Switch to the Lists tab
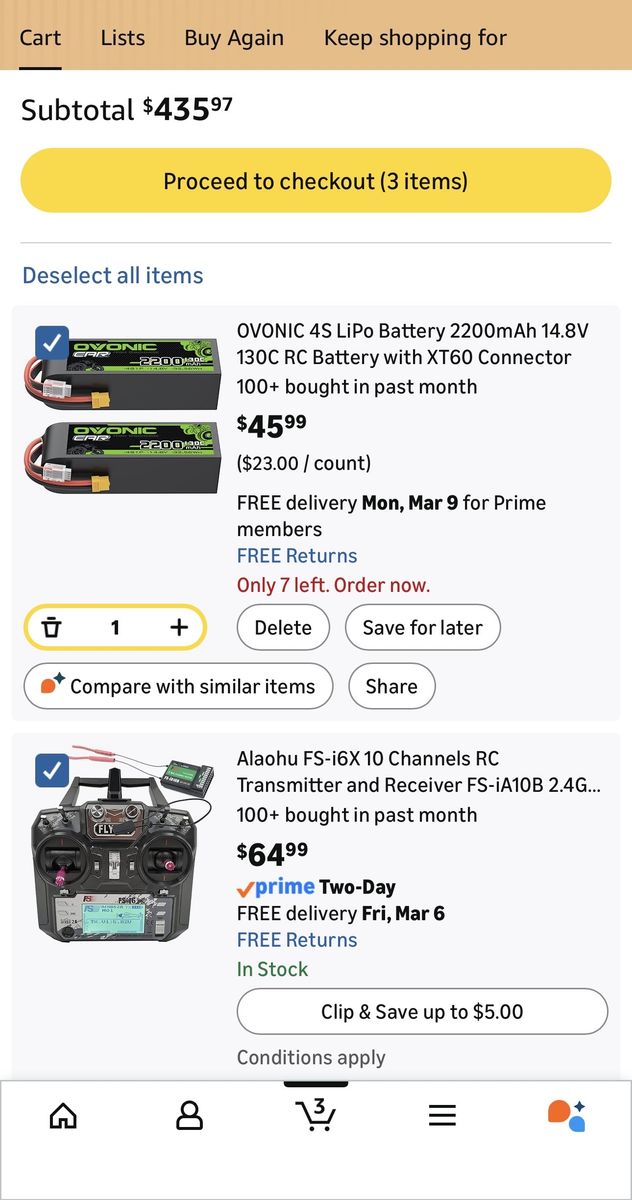 point(122,38)
